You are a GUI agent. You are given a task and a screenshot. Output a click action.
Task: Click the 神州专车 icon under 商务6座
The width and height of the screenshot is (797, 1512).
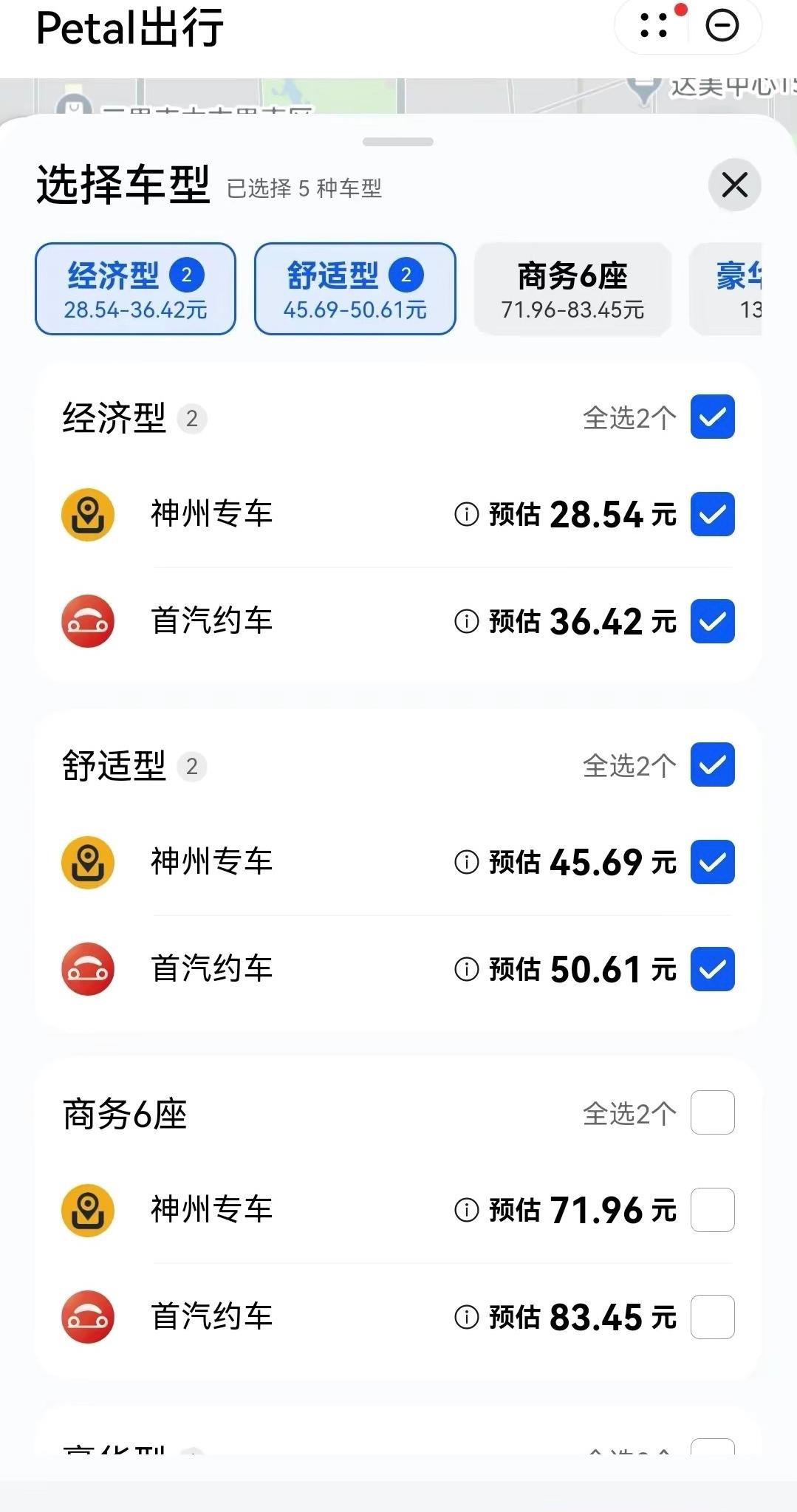click(87, 1210)
